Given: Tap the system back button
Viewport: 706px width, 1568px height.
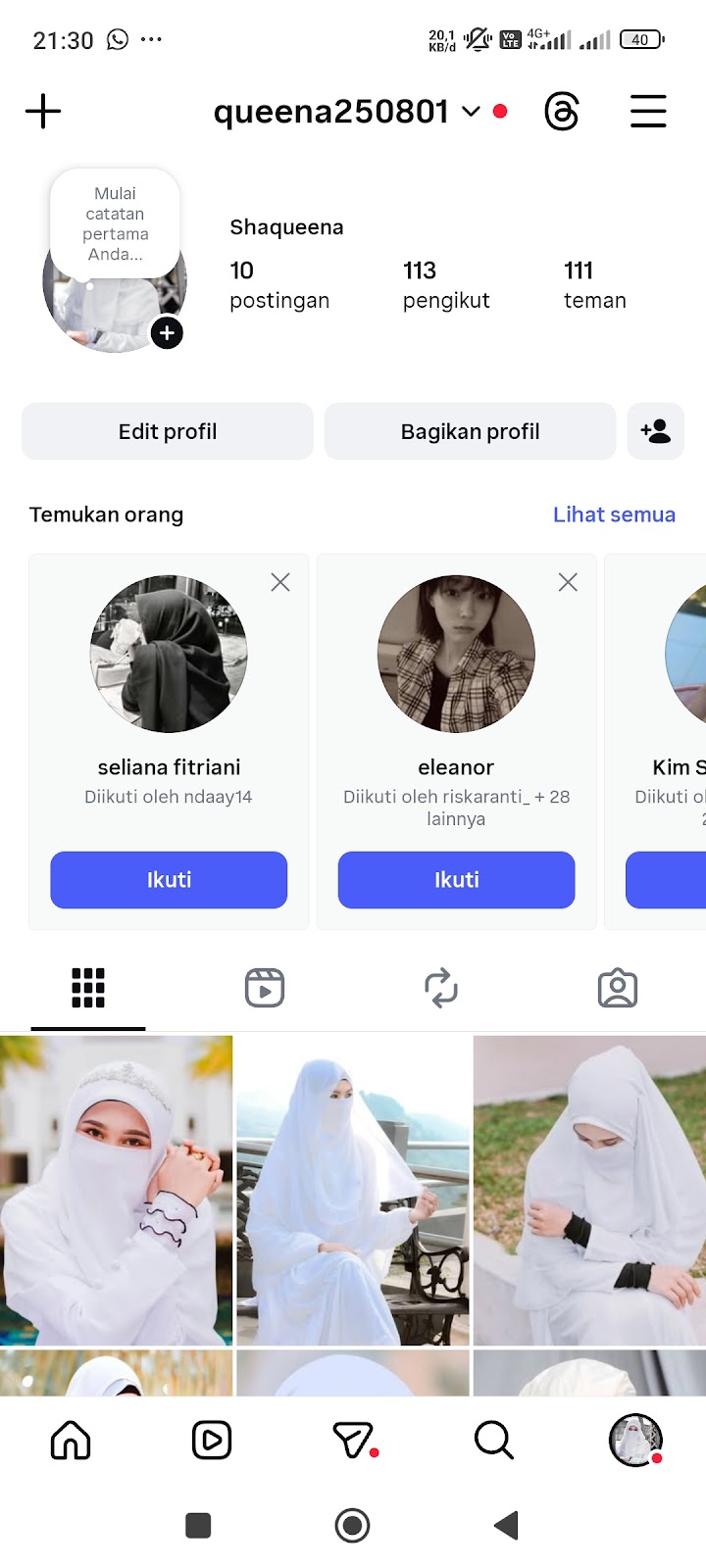Looking at the screenshot, I should 506,1525.
